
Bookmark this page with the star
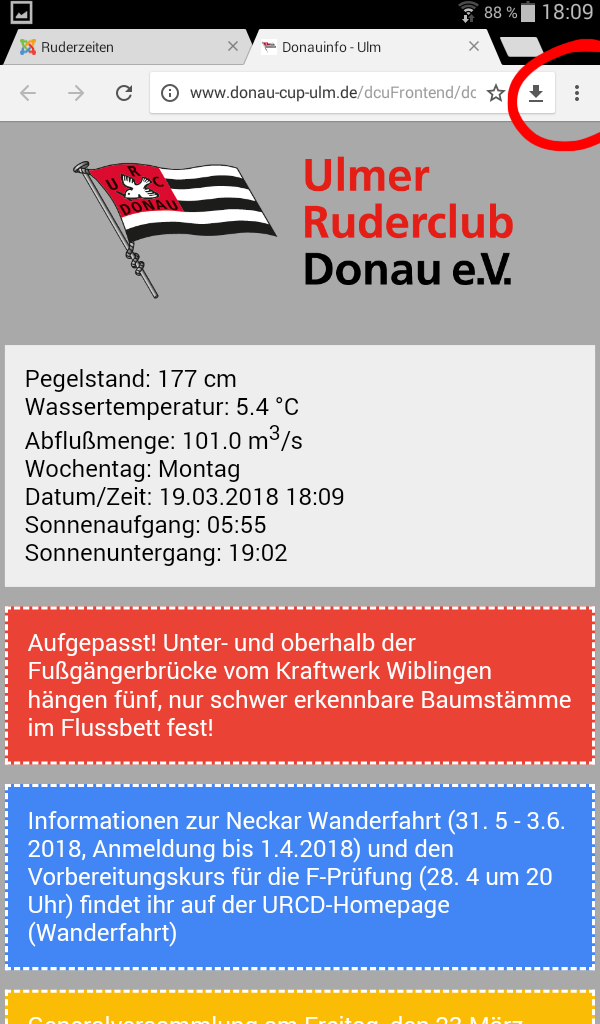tap(496, 93)
